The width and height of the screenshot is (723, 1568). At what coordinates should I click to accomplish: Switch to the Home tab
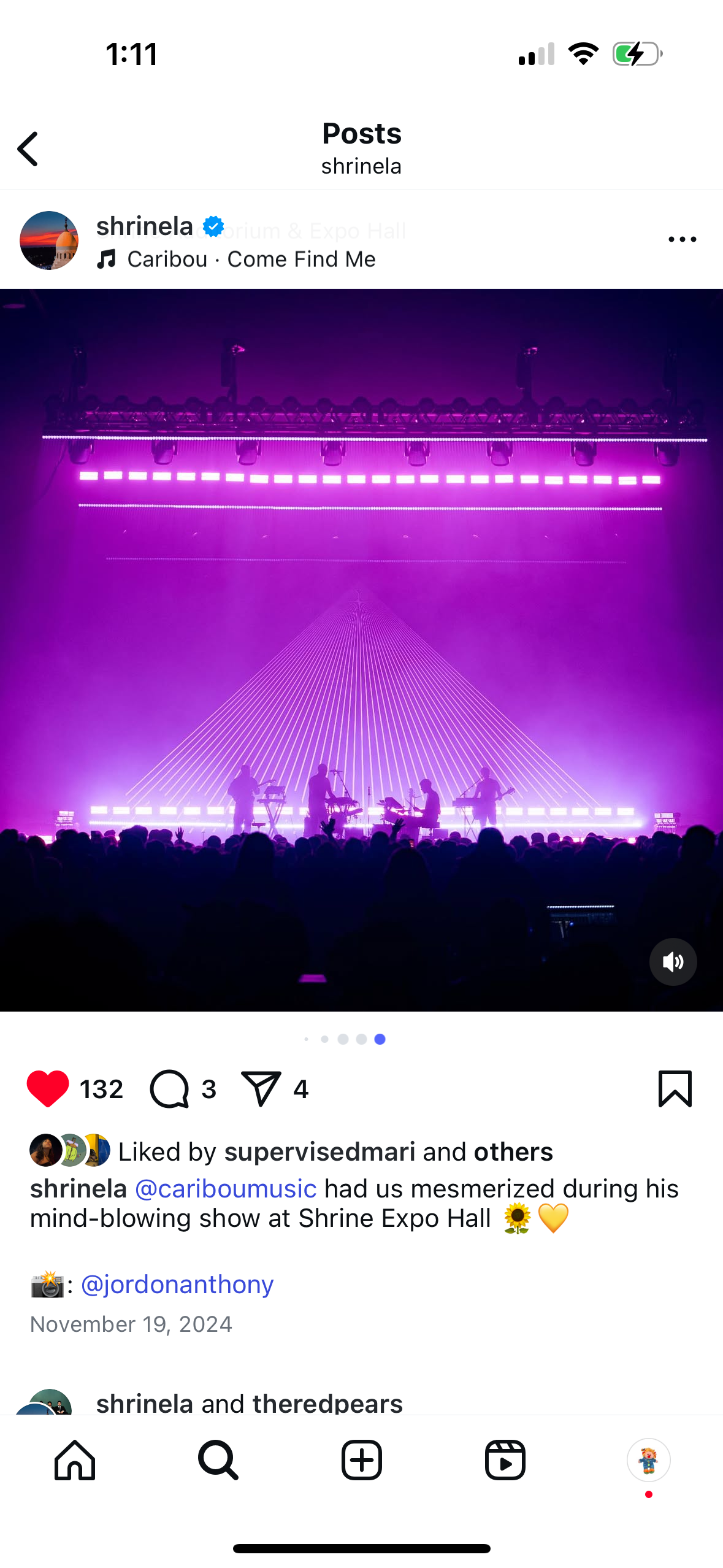click(75, 1460)
